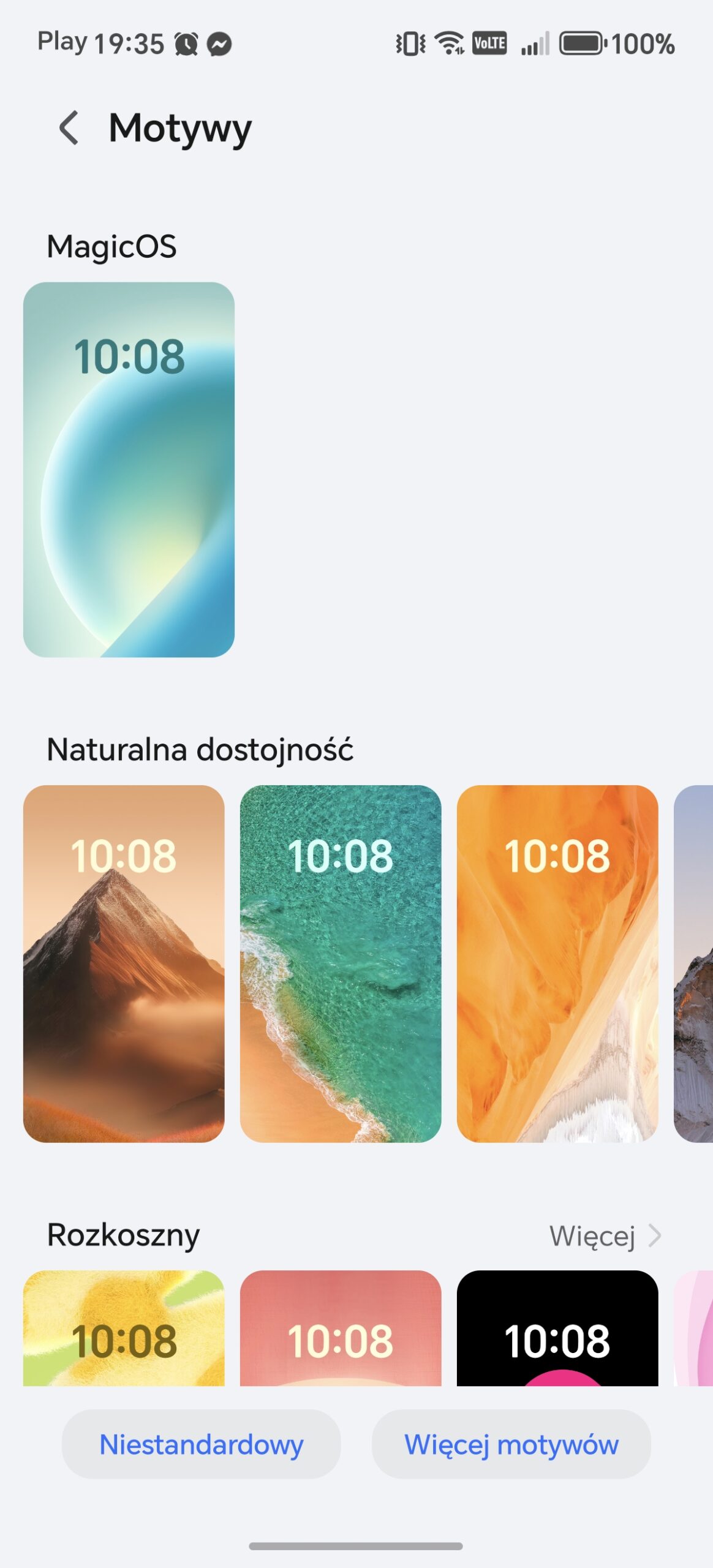713x1568 pixels.
Task: Choose the brown mountain theme
Action: click(x=124, y=964)
